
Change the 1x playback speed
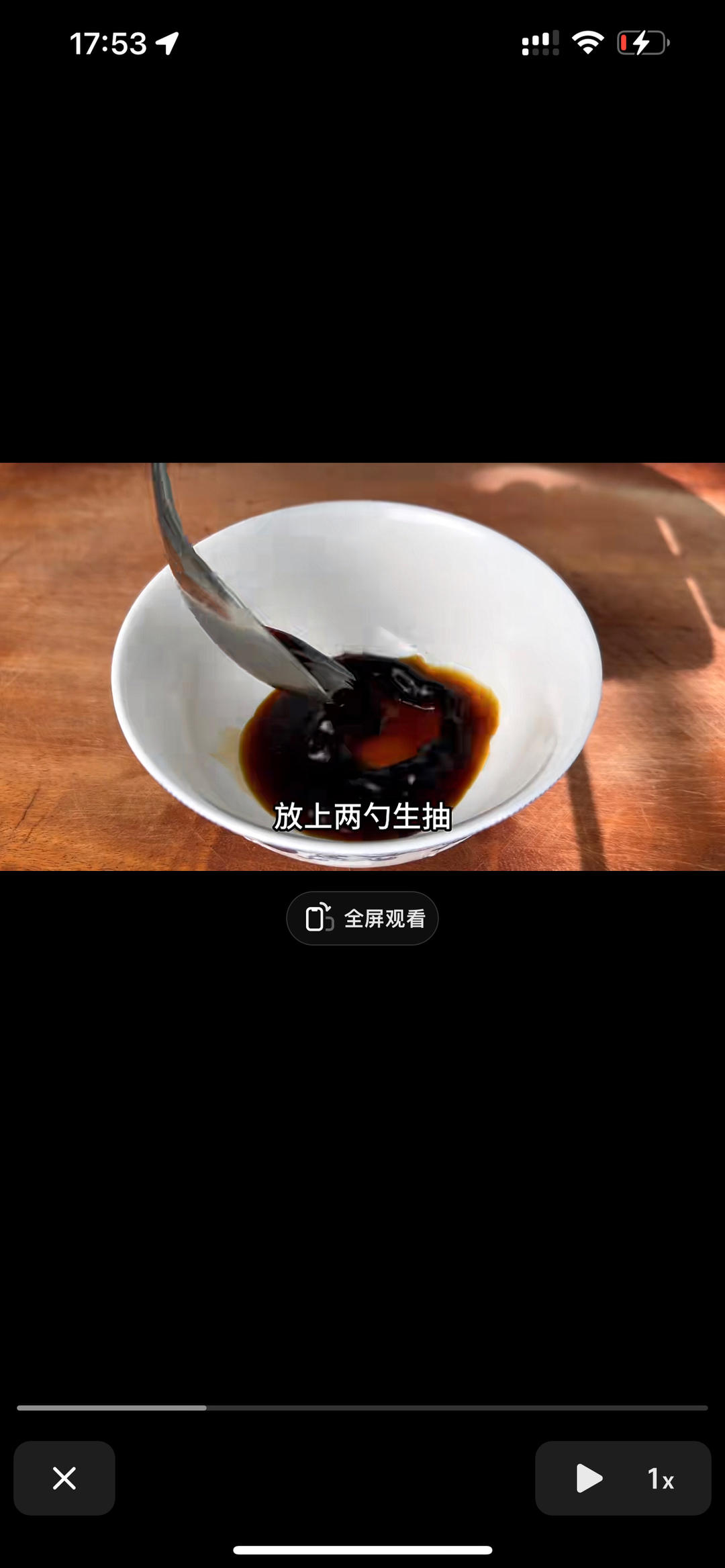pos(661,1479)
